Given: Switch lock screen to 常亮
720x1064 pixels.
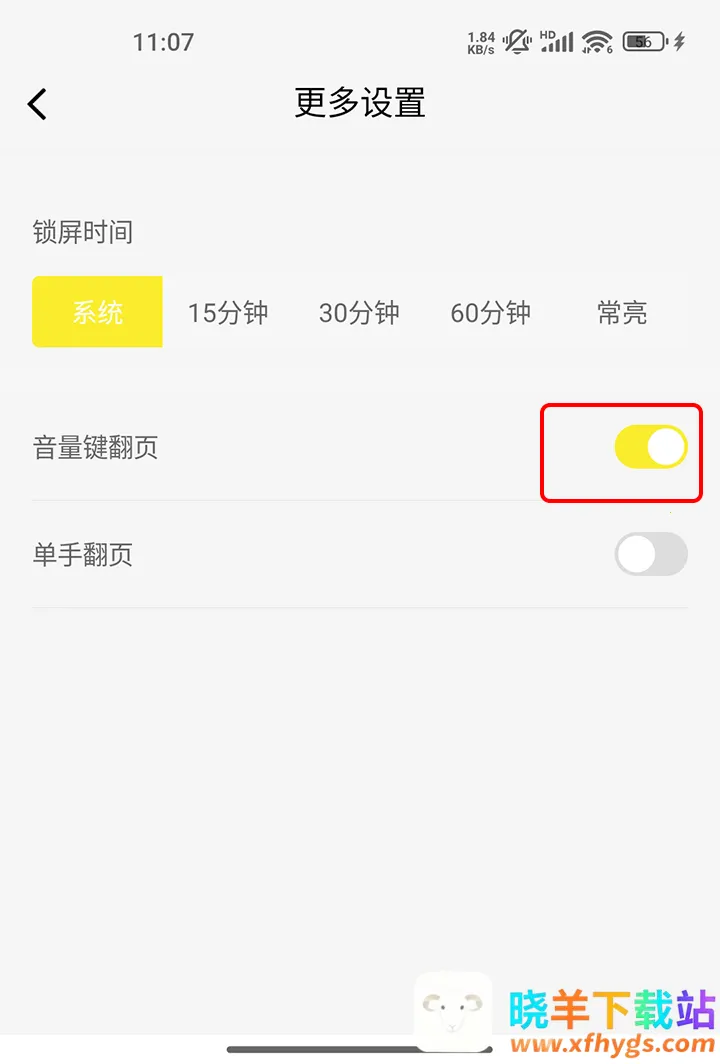Looking at the screenshot, I should (622, 312).
